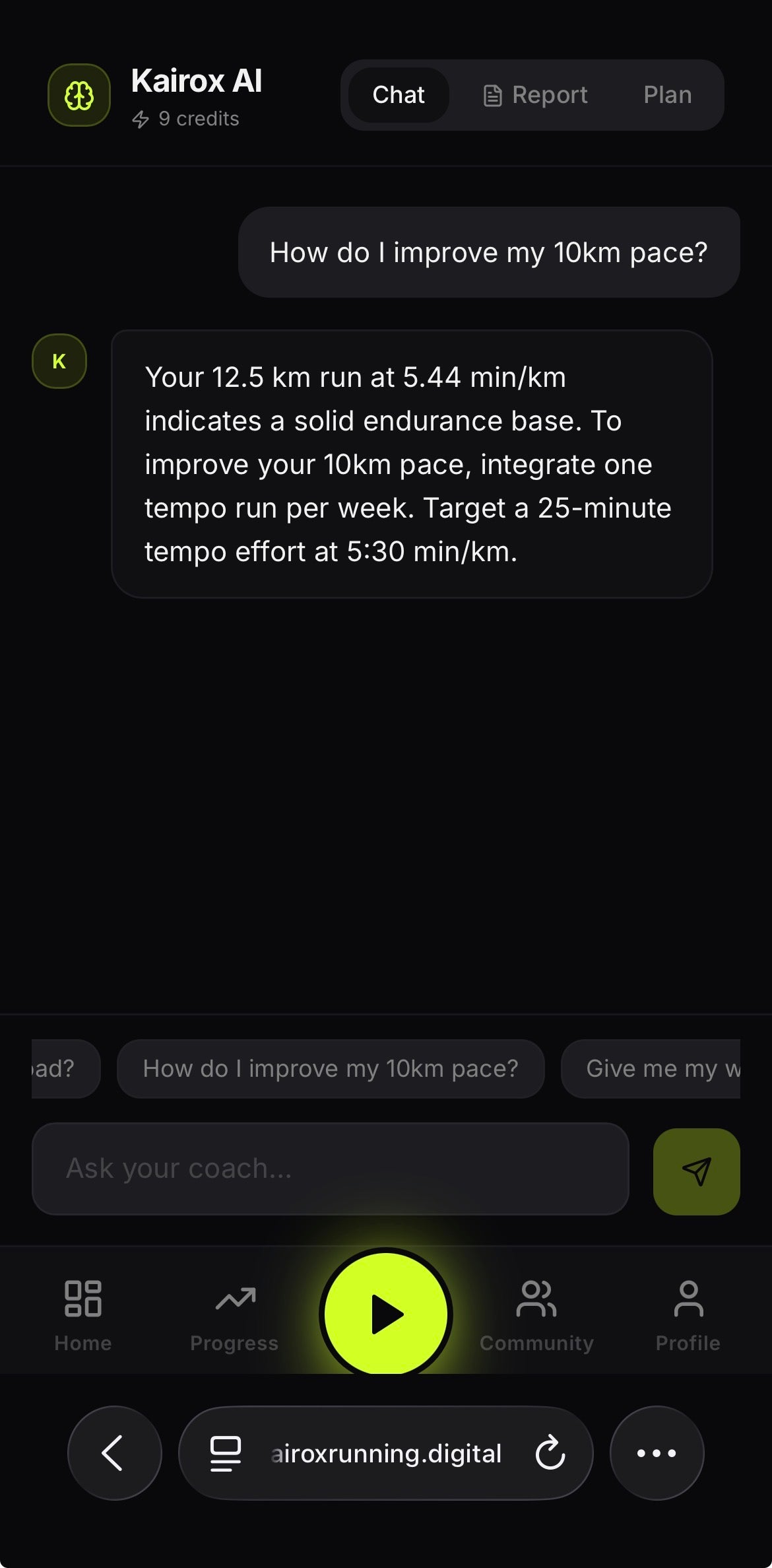The height and width of the screenshot is (1568, 772).
Task: Switch to the Plan tab
Action: tap(667, 95)
